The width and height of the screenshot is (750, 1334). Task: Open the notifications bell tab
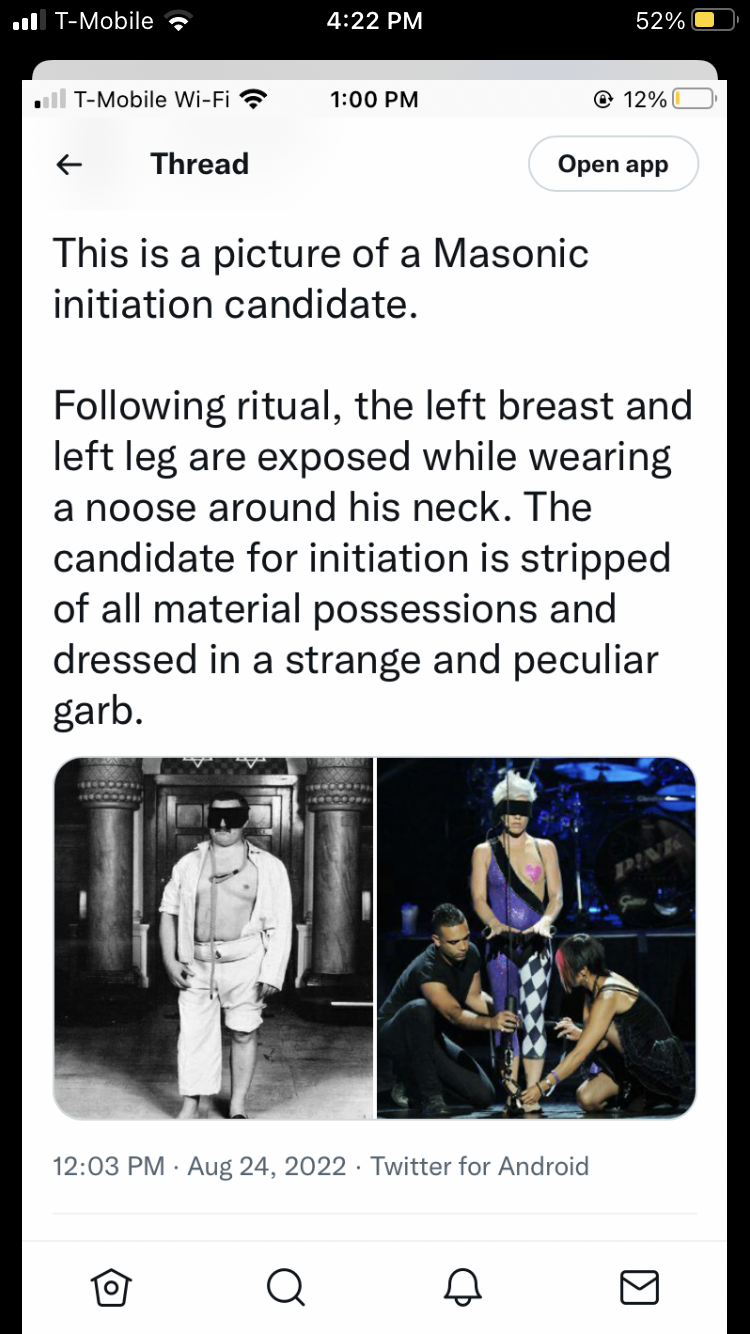[463, 1287]
